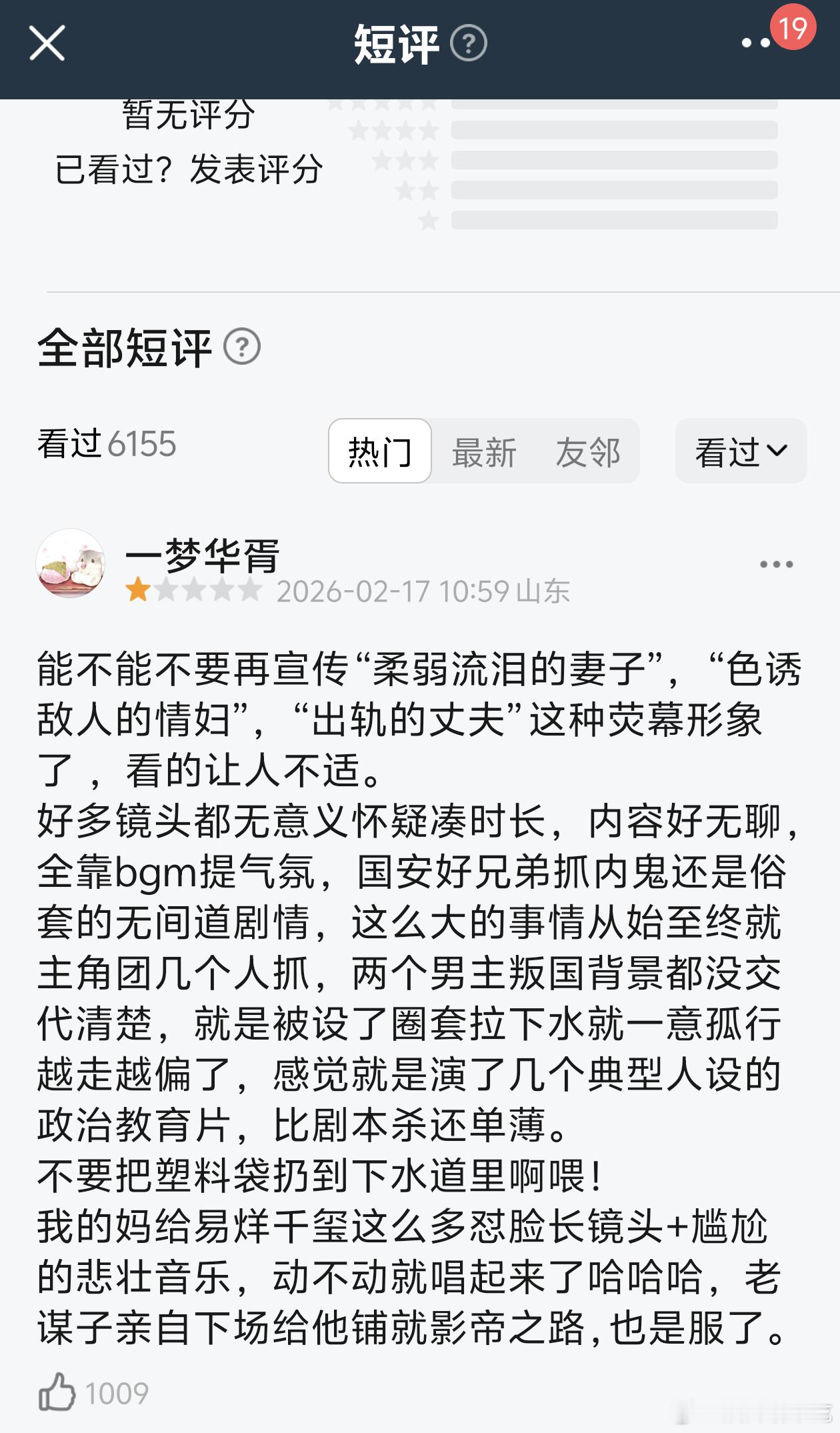The image size is (840, 1433).
Task: Tap the 看过6155 review count
Action: [x=108, y=443]
